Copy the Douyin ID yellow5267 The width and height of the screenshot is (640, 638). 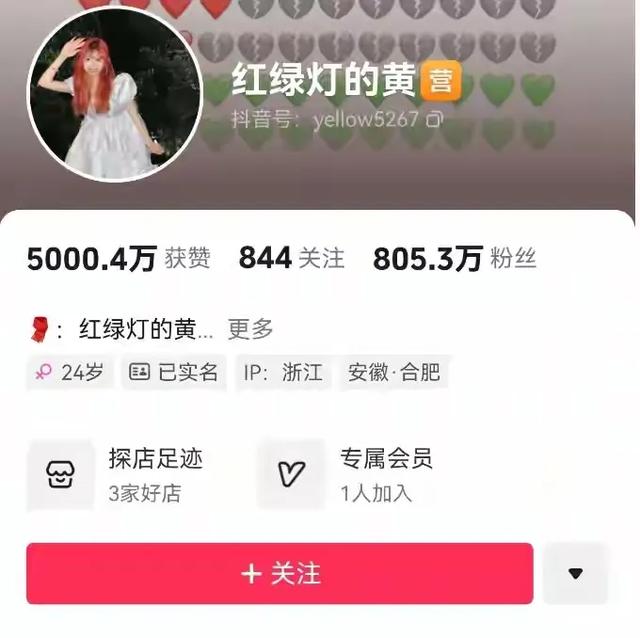point(434,120)
